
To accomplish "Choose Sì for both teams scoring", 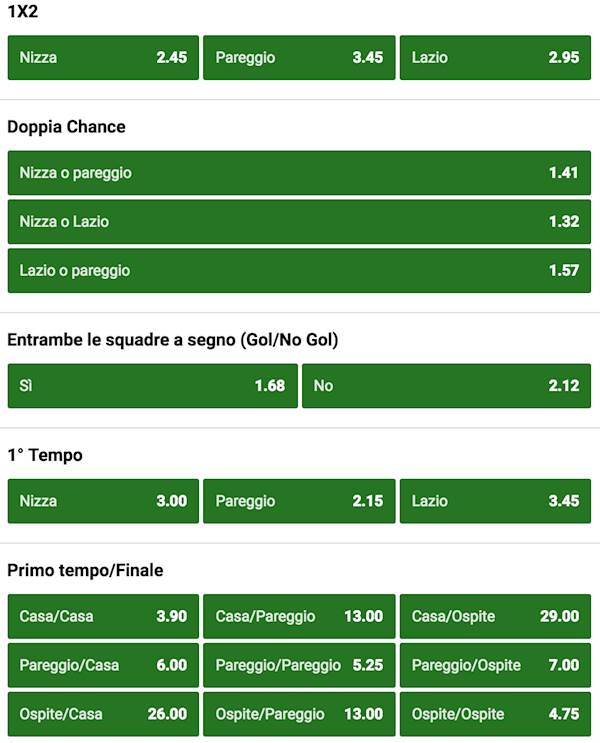I will click(x=152, y=385).
